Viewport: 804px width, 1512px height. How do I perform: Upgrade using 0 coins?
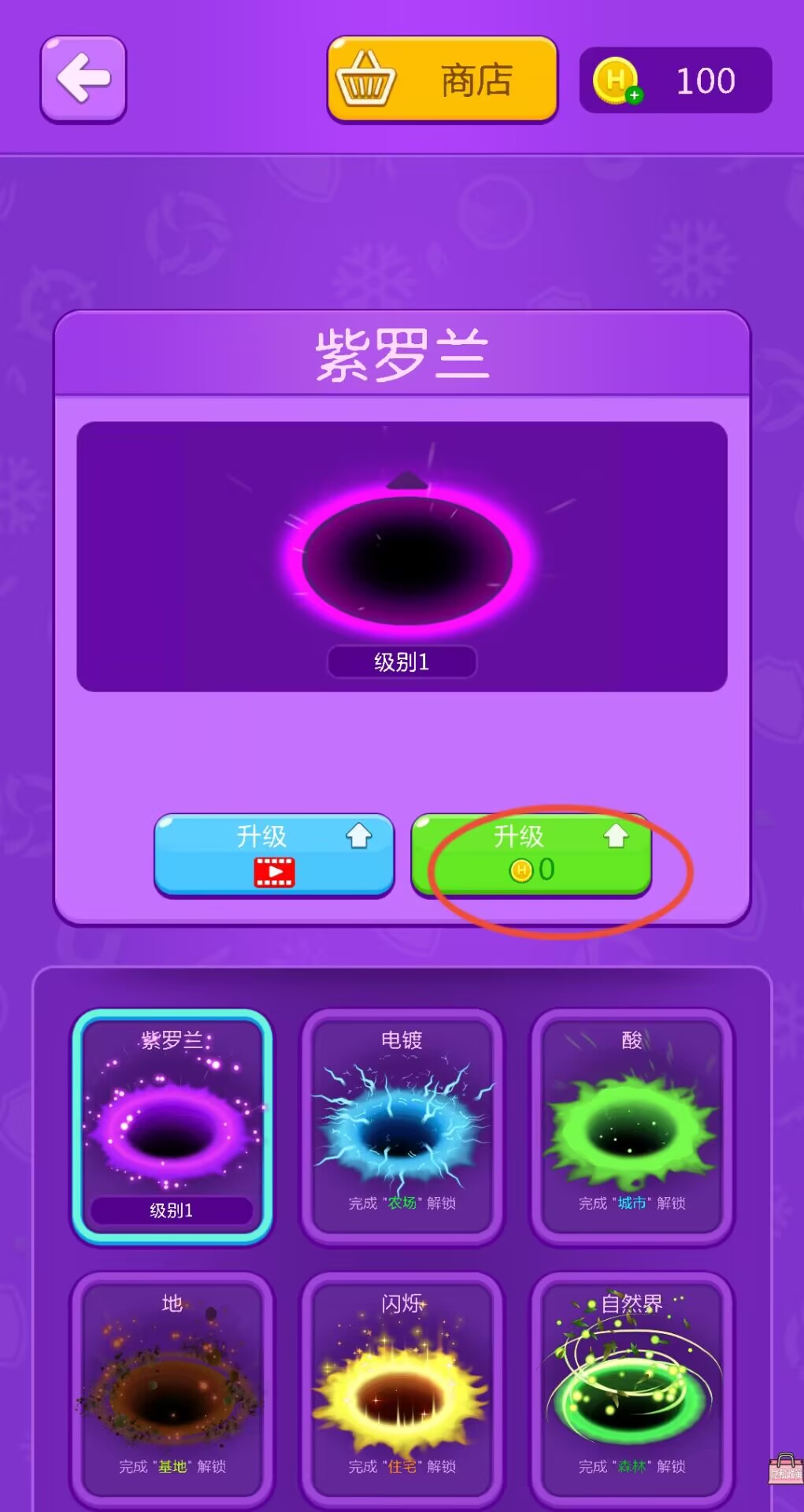(x=531, y=854)
